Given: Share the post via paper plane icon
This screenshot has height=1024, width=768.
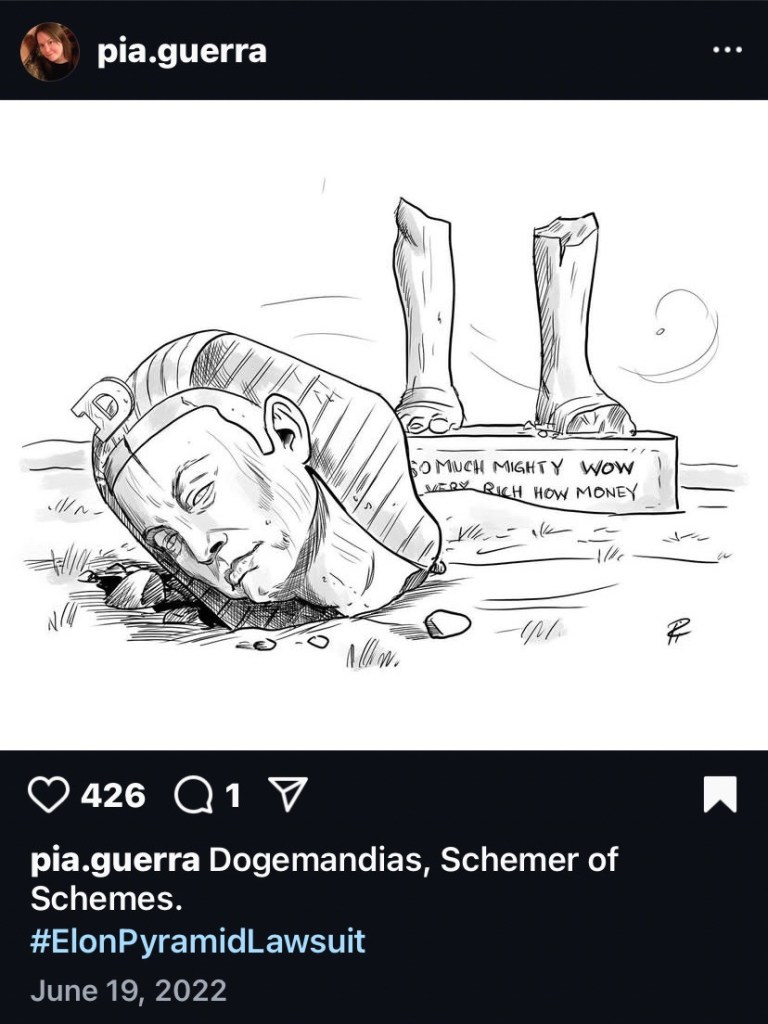Looking at the screenshot, I should pos(288,796).
